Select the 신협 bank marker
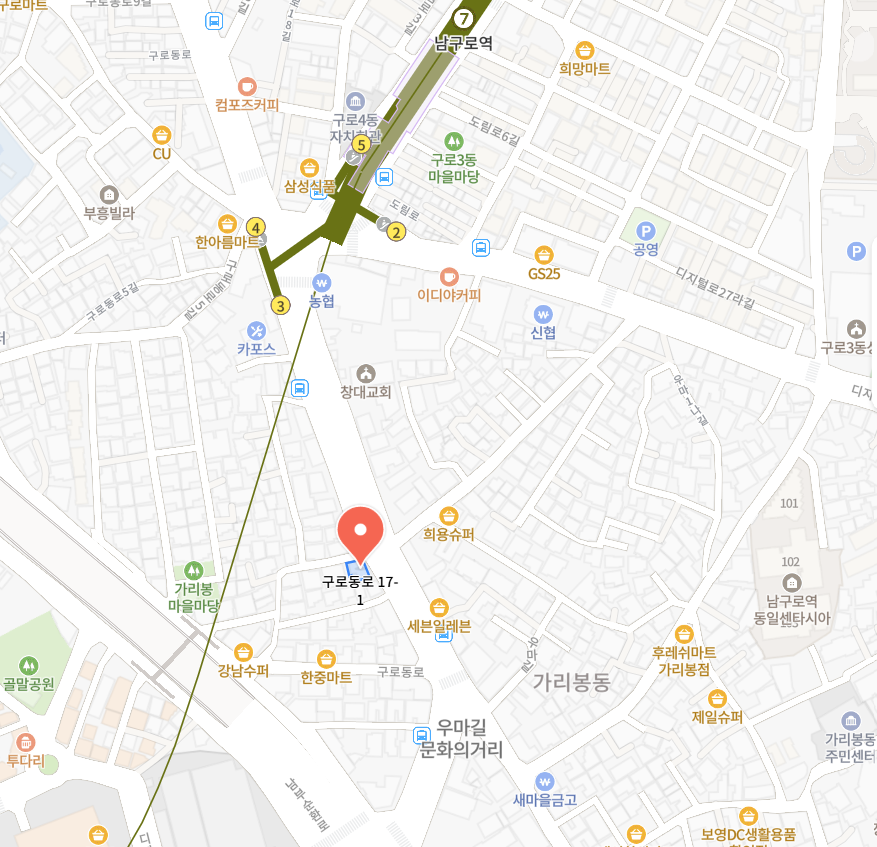This screenshot has width=877, height=847. (x=543, y=313)
